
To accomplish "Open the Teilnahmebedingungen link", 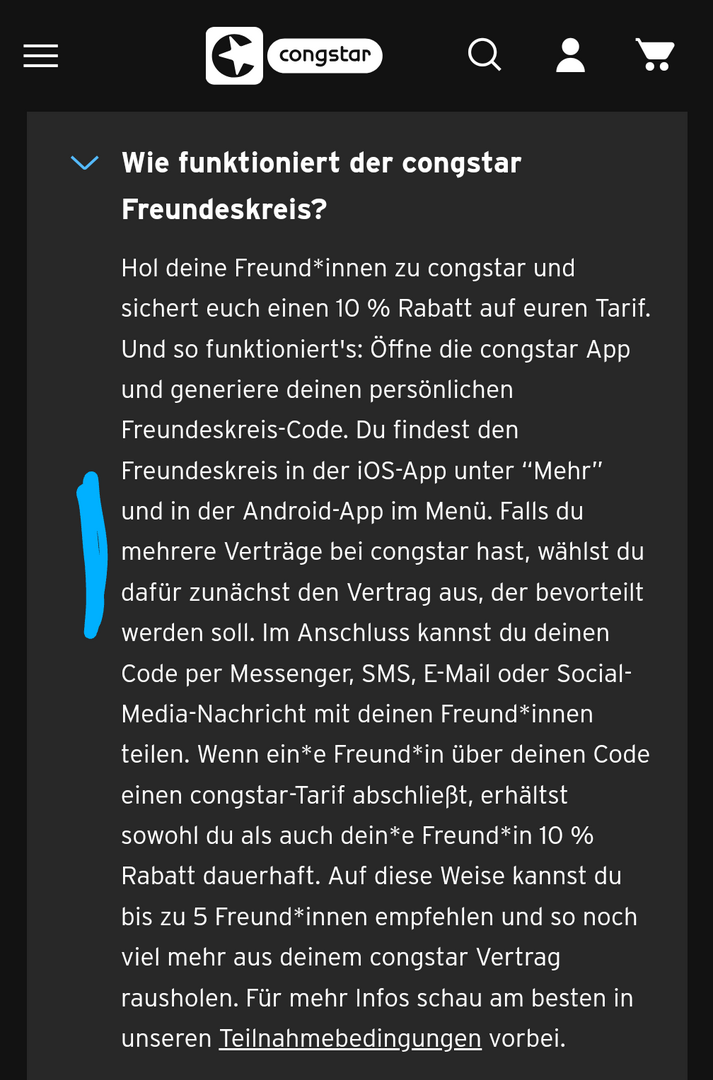I will (x=350, y=1039).
